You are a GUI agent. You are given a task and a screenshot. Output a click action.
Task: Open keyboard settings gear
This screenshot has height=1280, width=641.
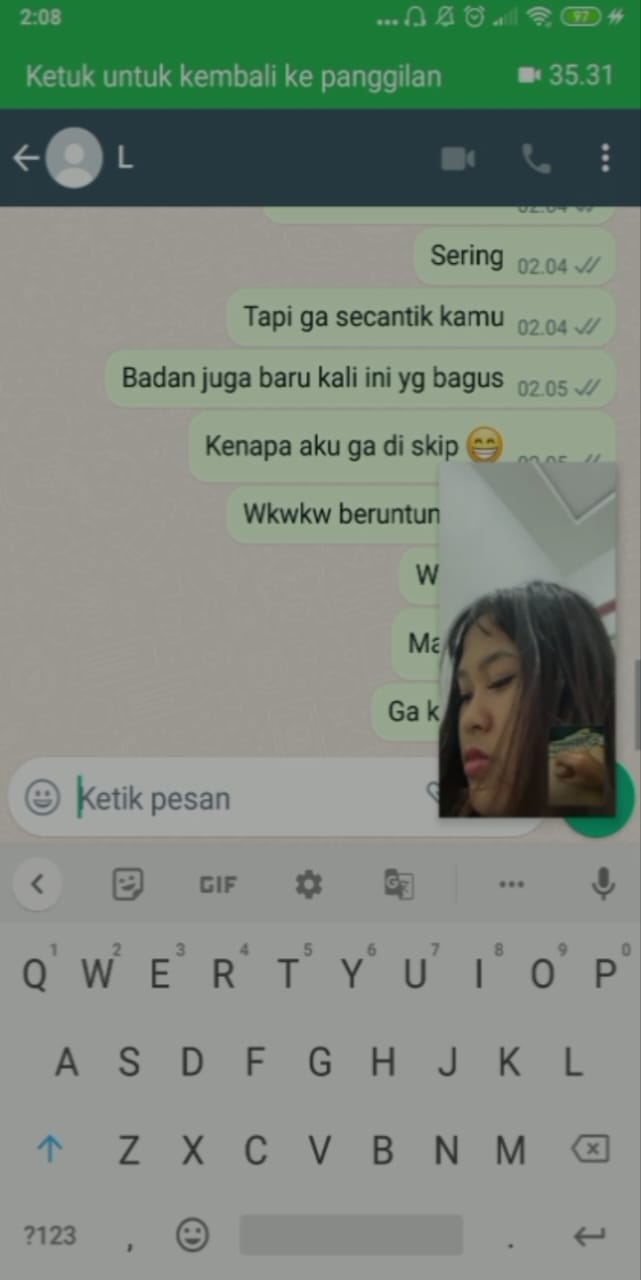[x=308, y=884]
